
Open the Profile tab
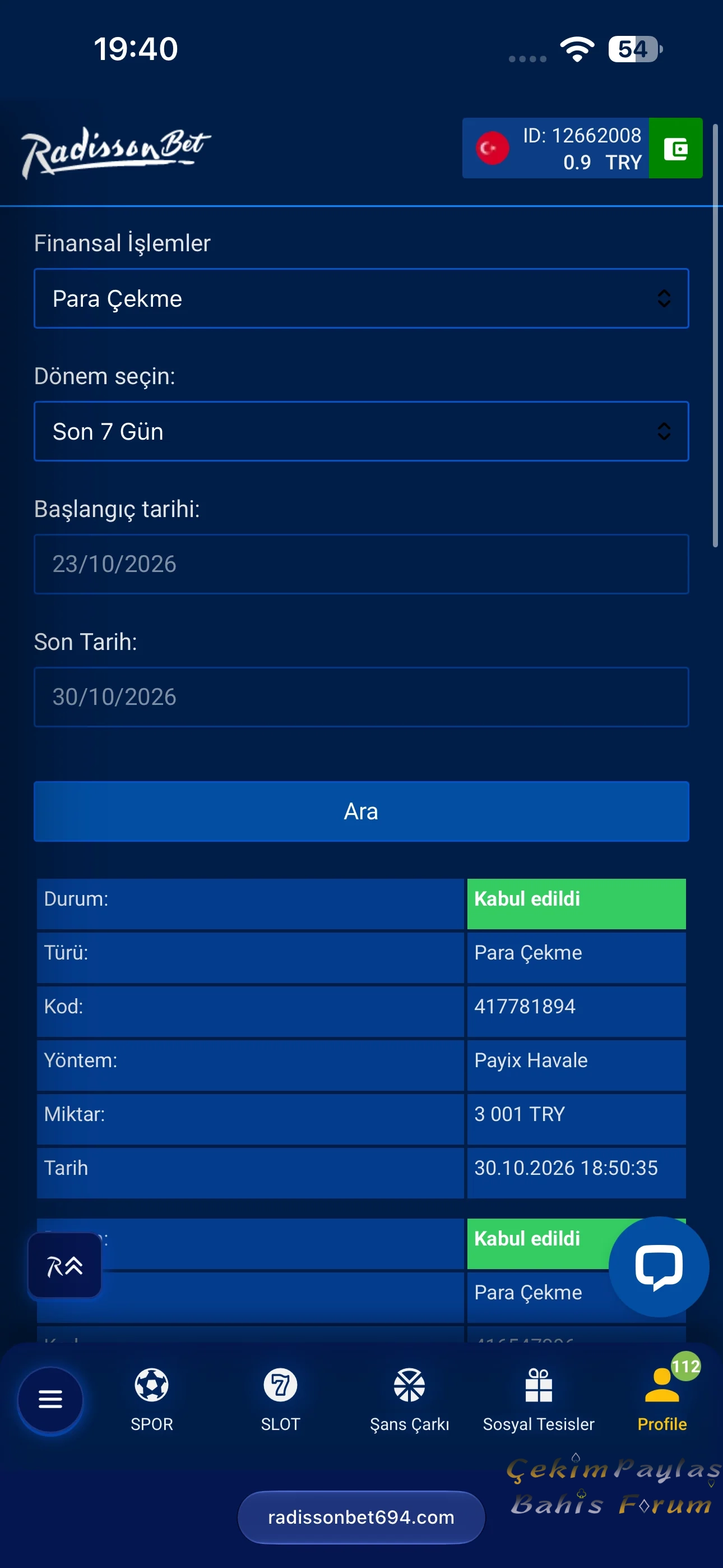pos(662,1399)
